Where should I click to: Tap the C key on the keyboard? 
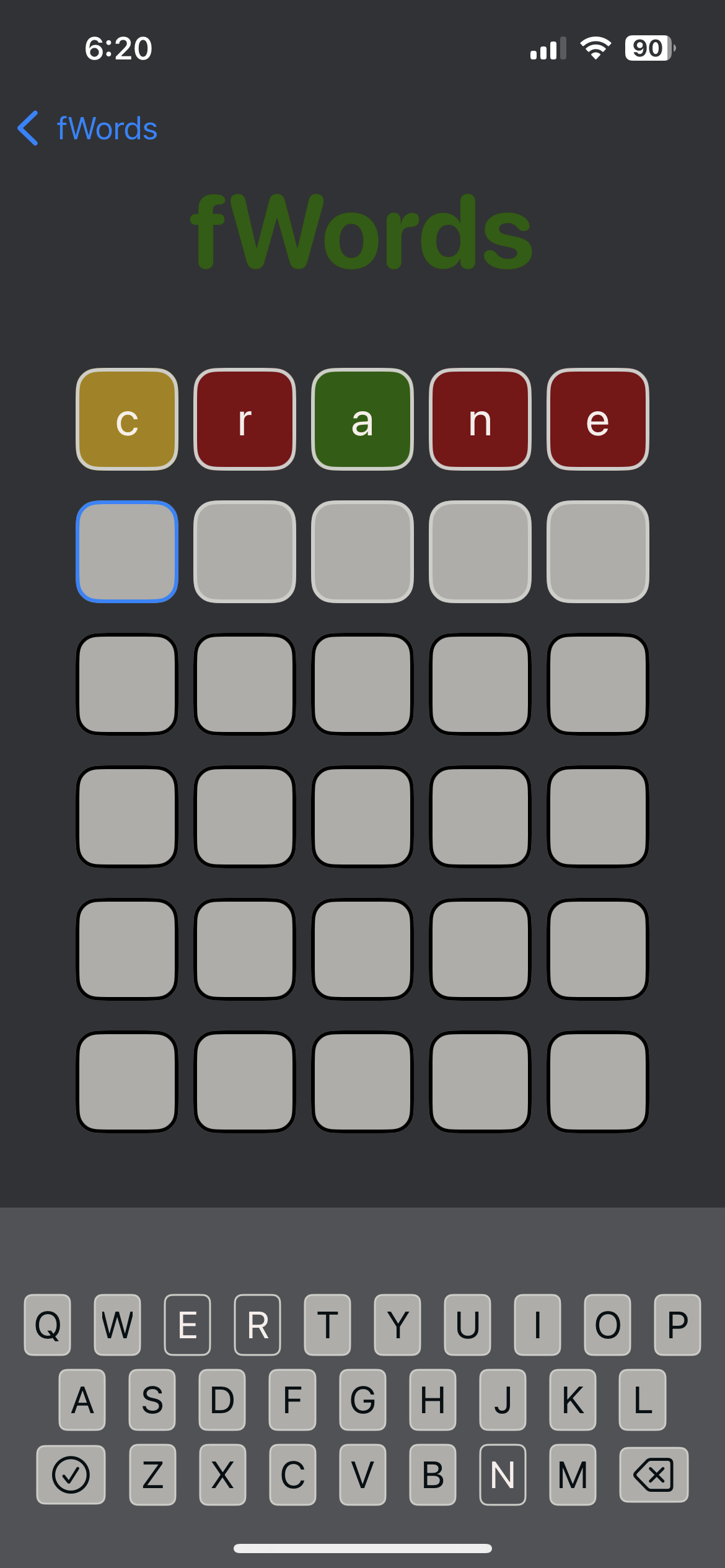292,1474
